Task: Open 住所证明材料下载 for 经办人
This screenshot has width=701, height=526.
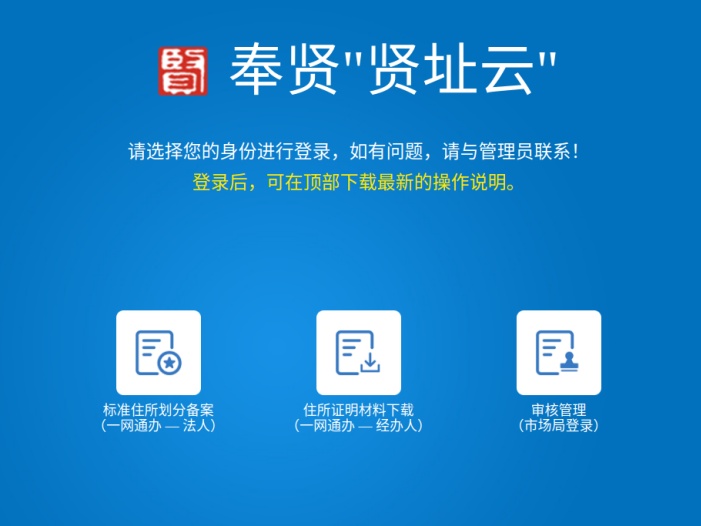Action: click(x=358, y=352)
